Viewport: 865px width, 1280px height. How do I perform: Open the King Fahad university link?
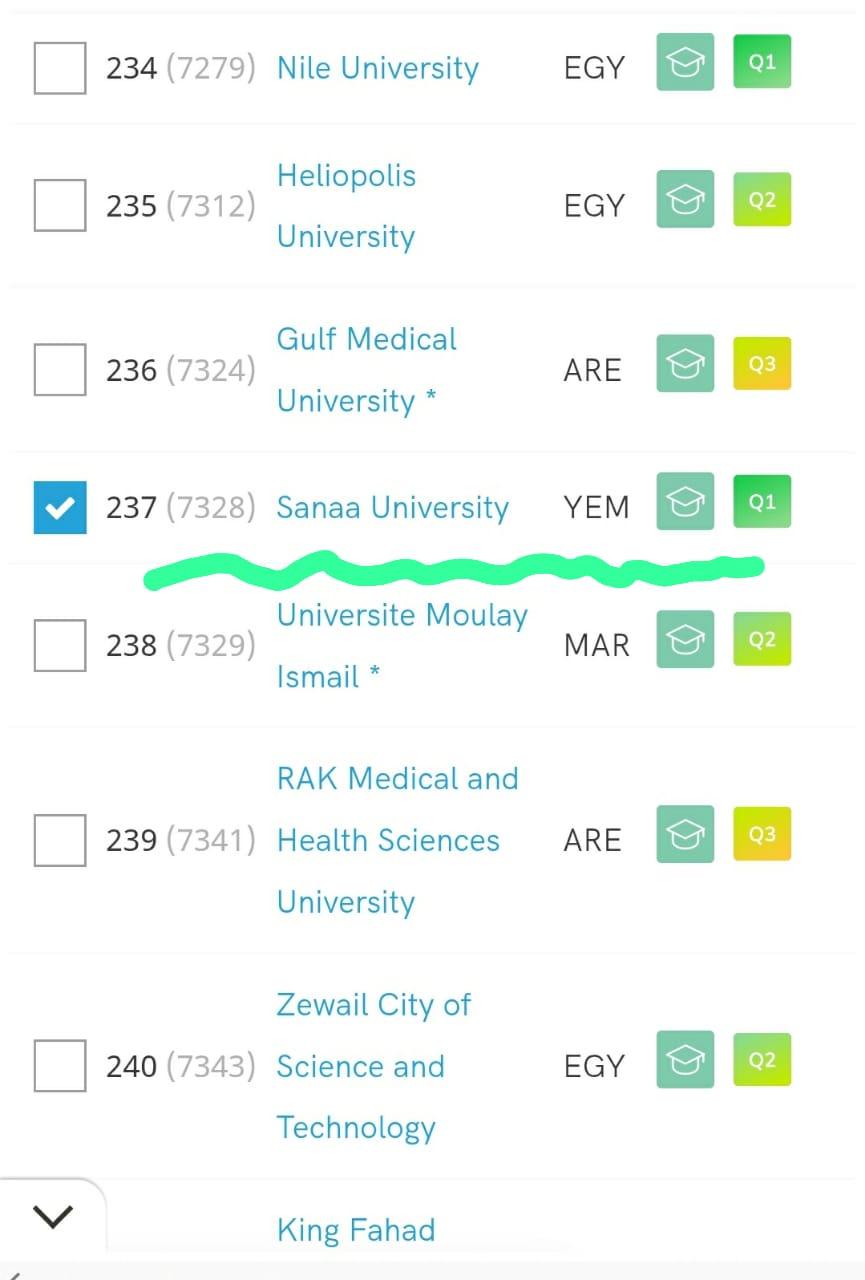(356, 1229)
